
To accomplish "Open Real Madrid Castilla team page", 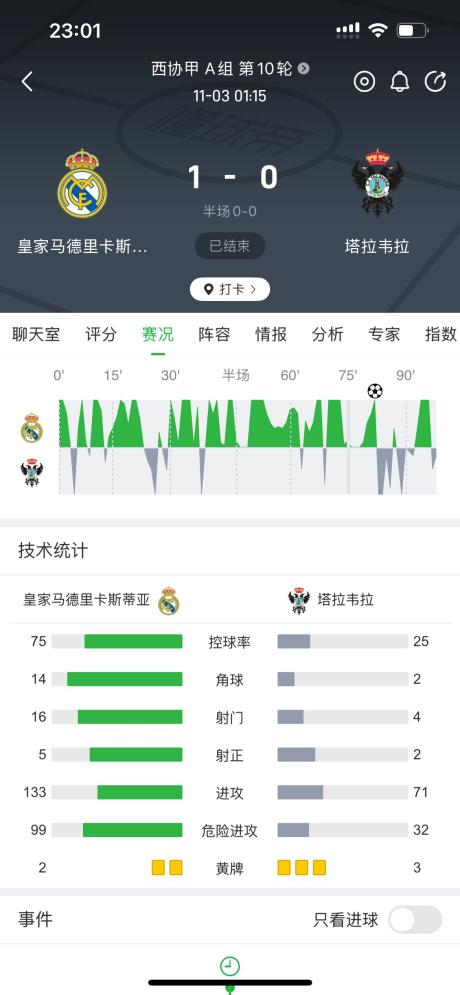I will coord(82,184).
